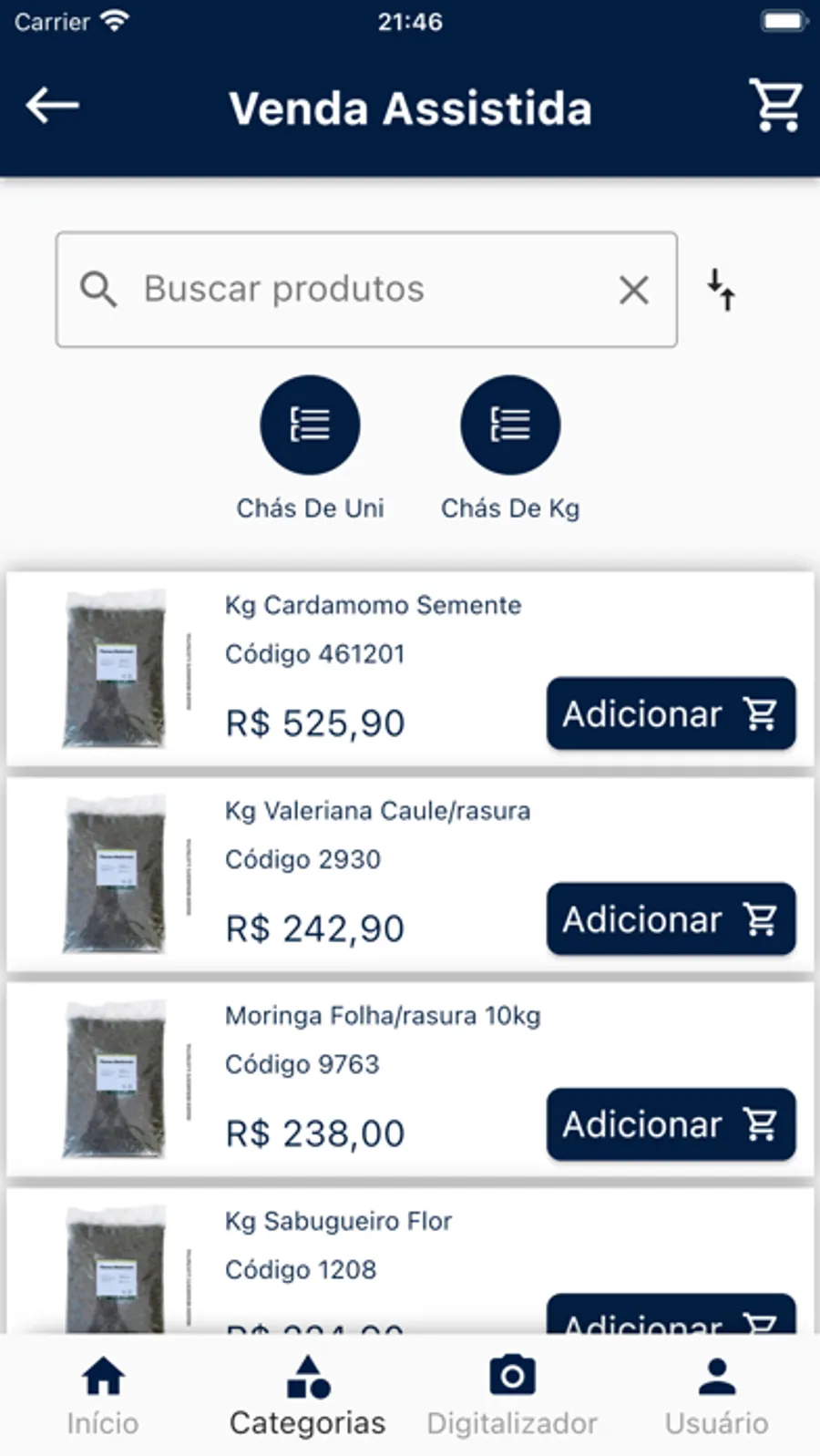
Task: Open the Digitalizador tab
Action: 512,1396
